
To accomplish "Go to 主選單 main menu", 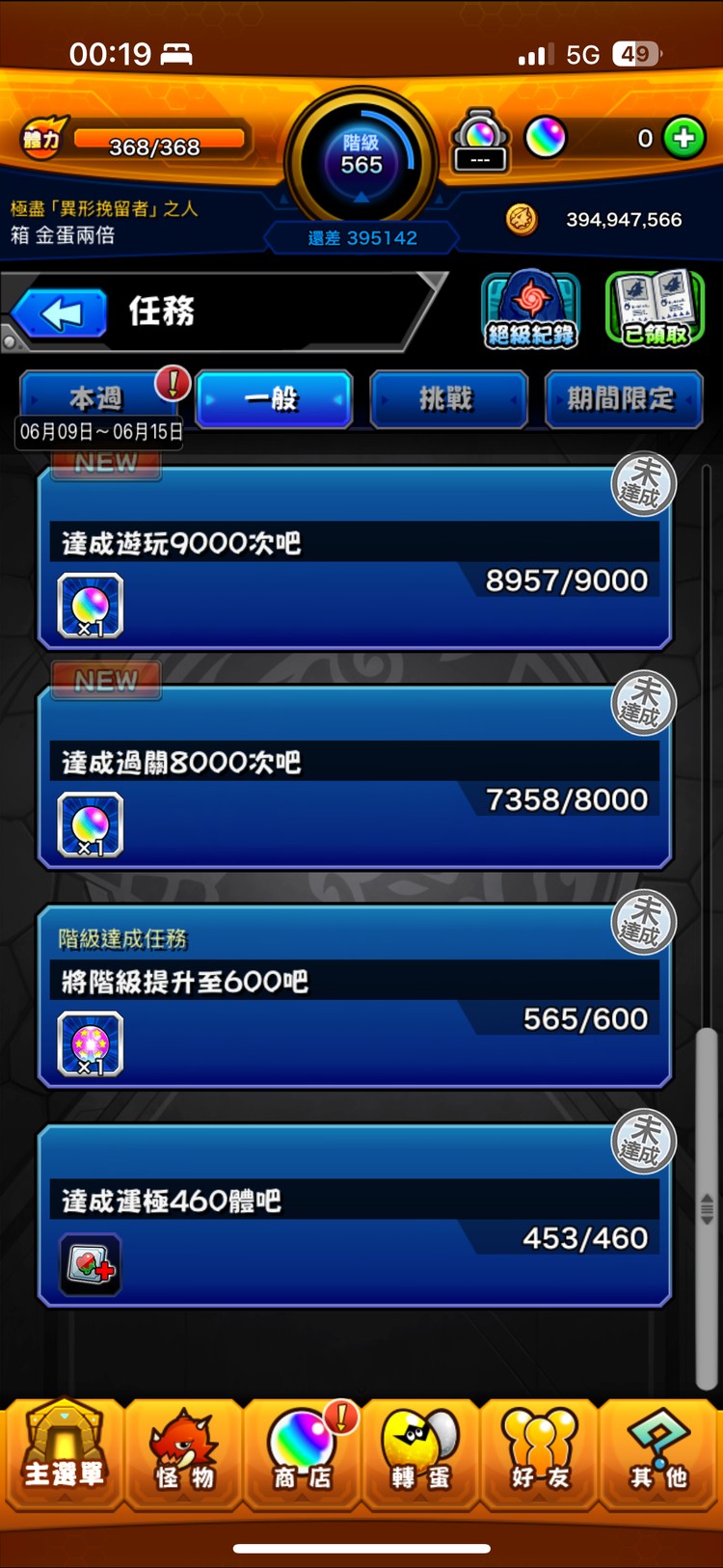I will [64, 1456].
